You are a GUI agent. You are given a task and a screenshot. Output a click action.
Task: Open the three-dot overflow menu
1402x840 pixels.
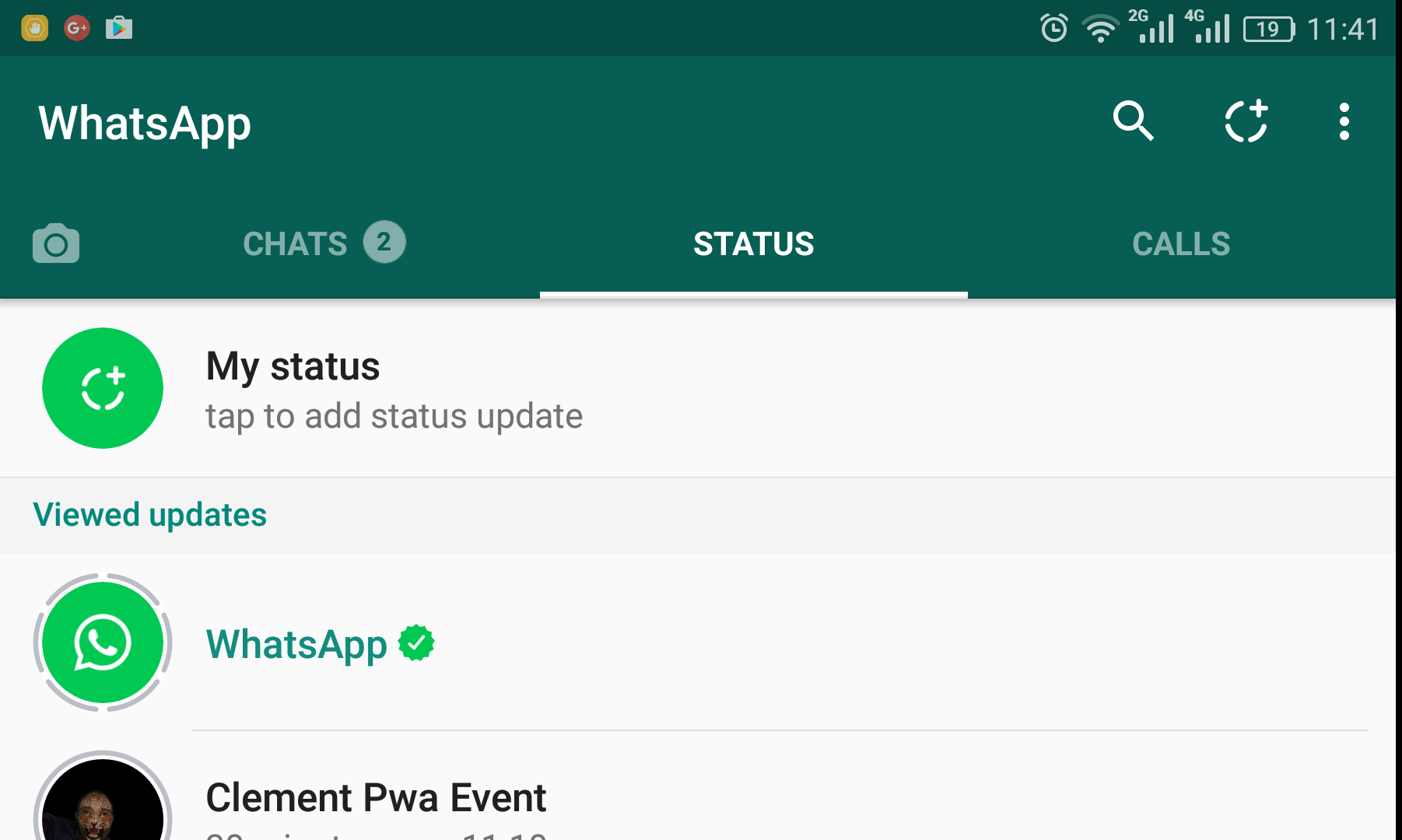coord(1344,121)
